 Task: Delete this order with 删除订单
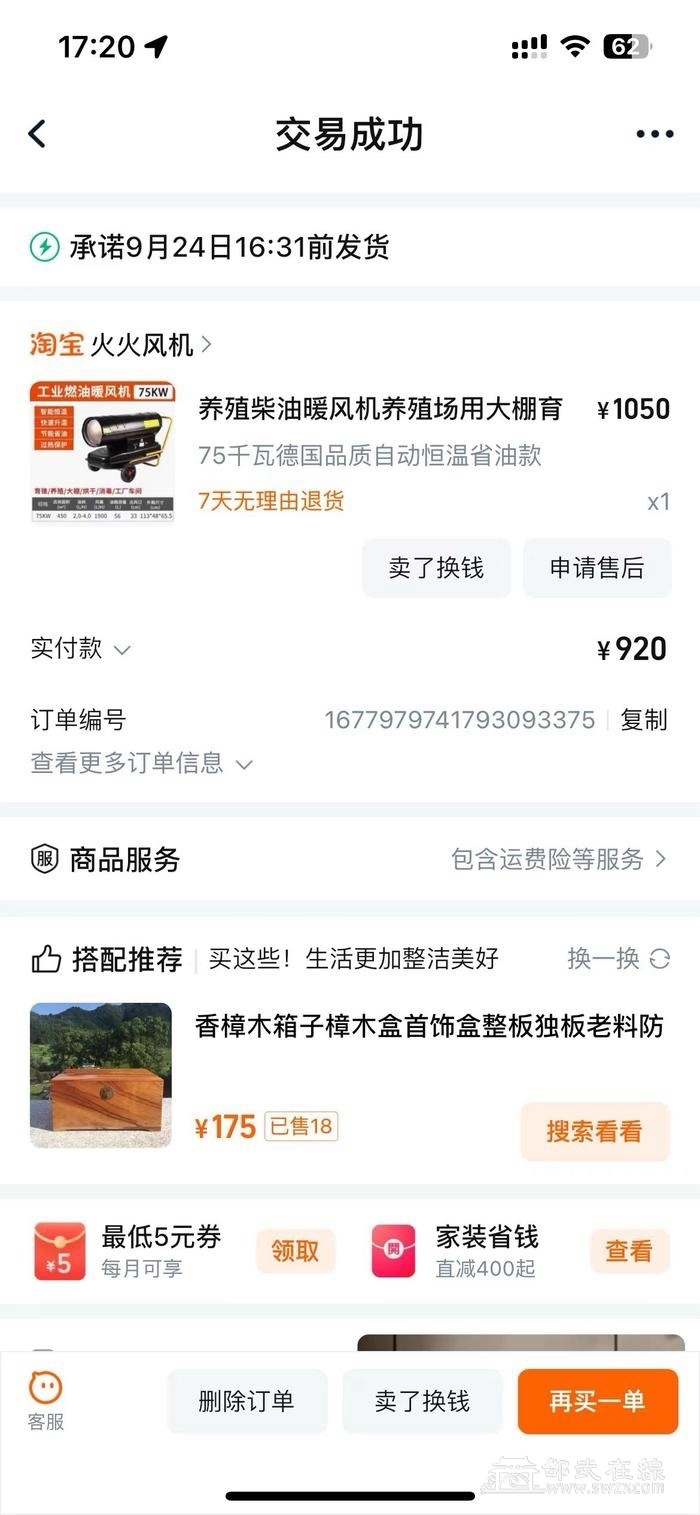(x=246, y=1401)
